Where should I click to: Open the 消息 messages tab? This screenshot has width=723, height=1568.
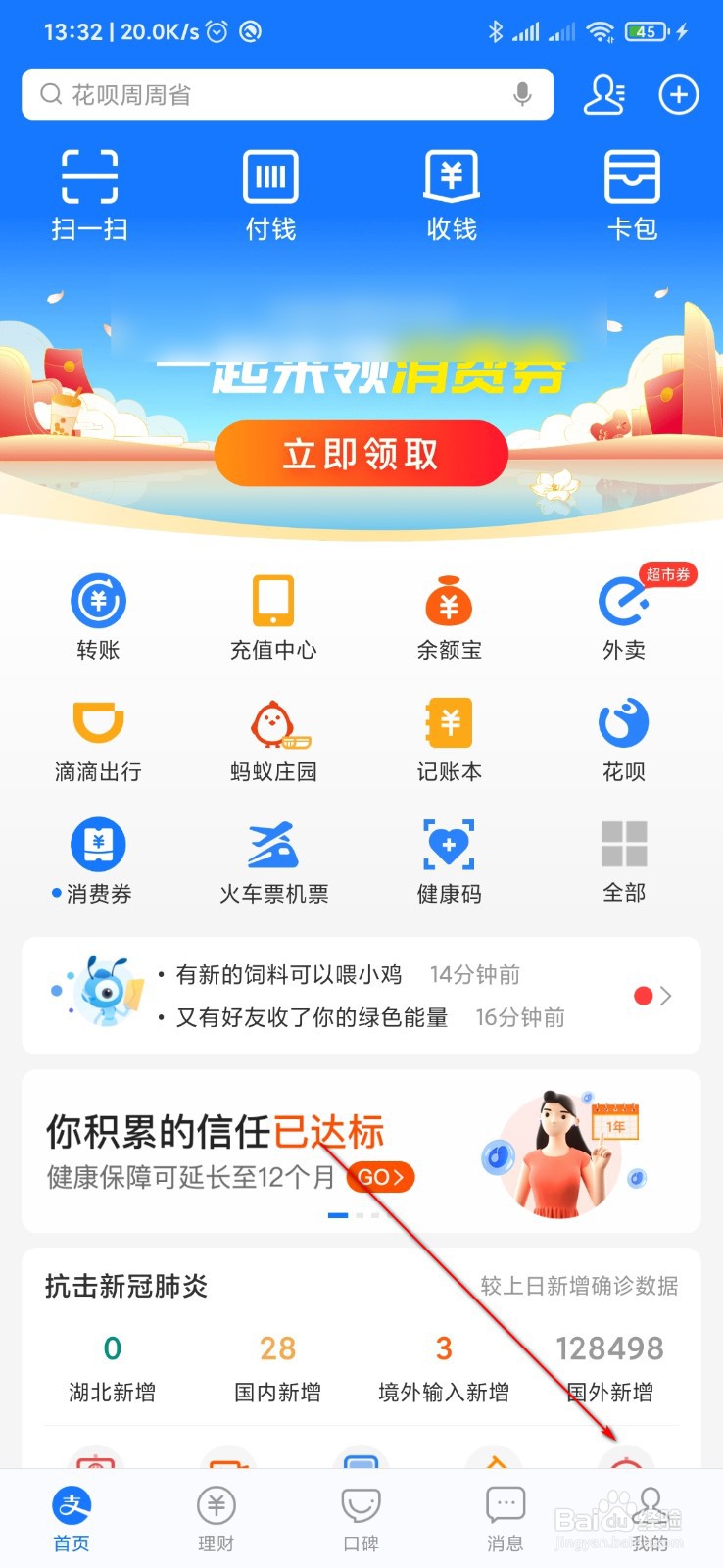click(505, 1514)
